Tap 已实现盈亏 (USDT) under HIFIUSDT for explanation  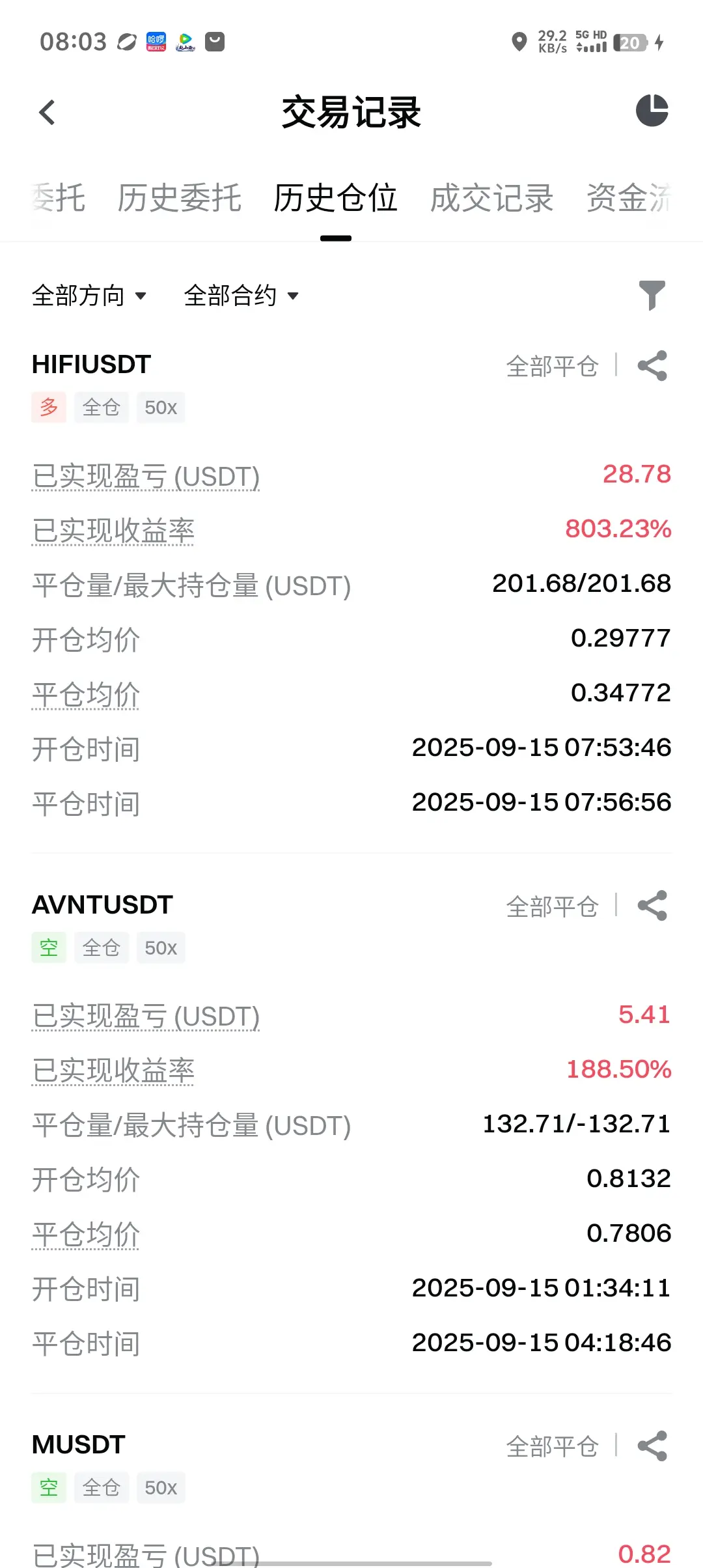pyautogui.click(x=146, y=476)
